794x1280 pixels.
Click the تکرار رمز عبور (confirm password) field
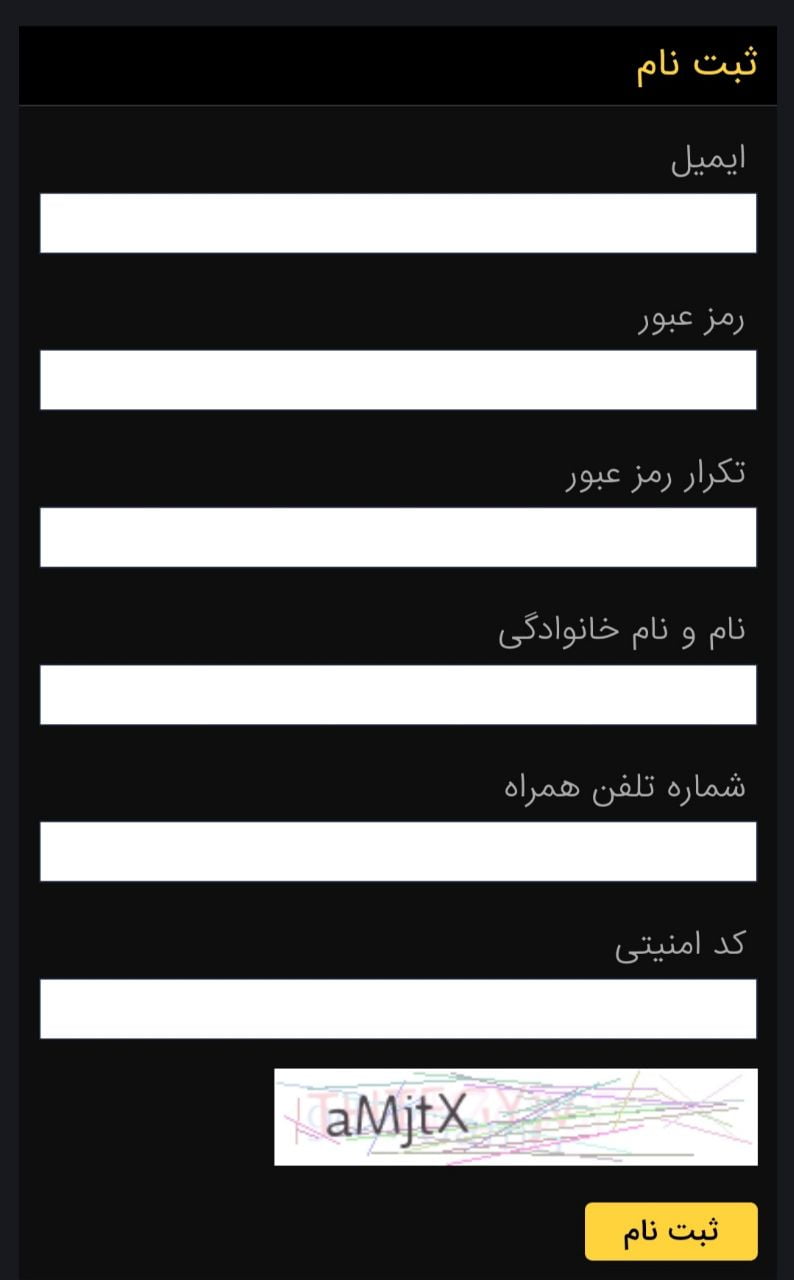pyautogui.click(x=397, y=537)
